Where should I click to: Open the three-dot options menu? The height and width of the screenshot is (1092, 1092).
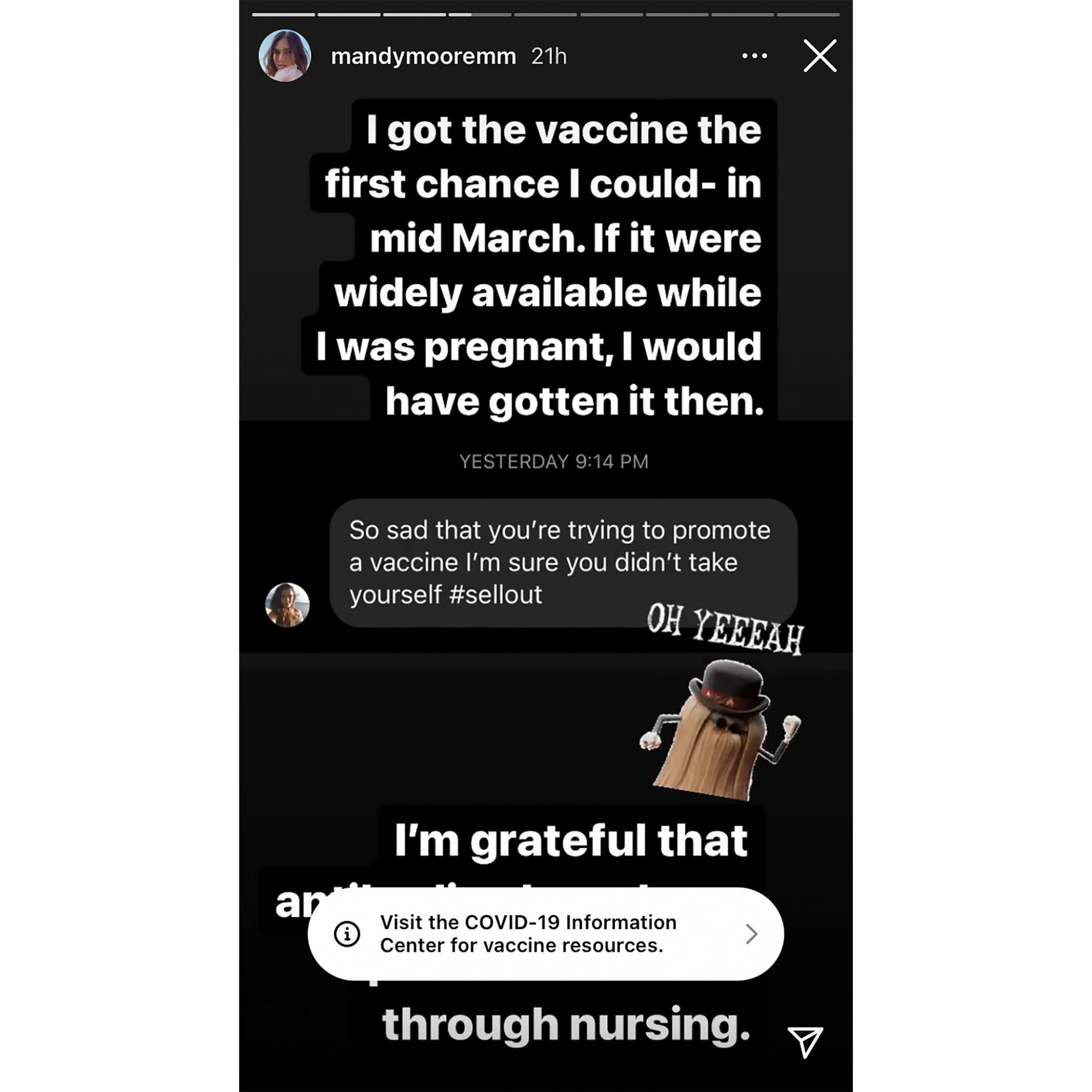click(x=755, y=56)
